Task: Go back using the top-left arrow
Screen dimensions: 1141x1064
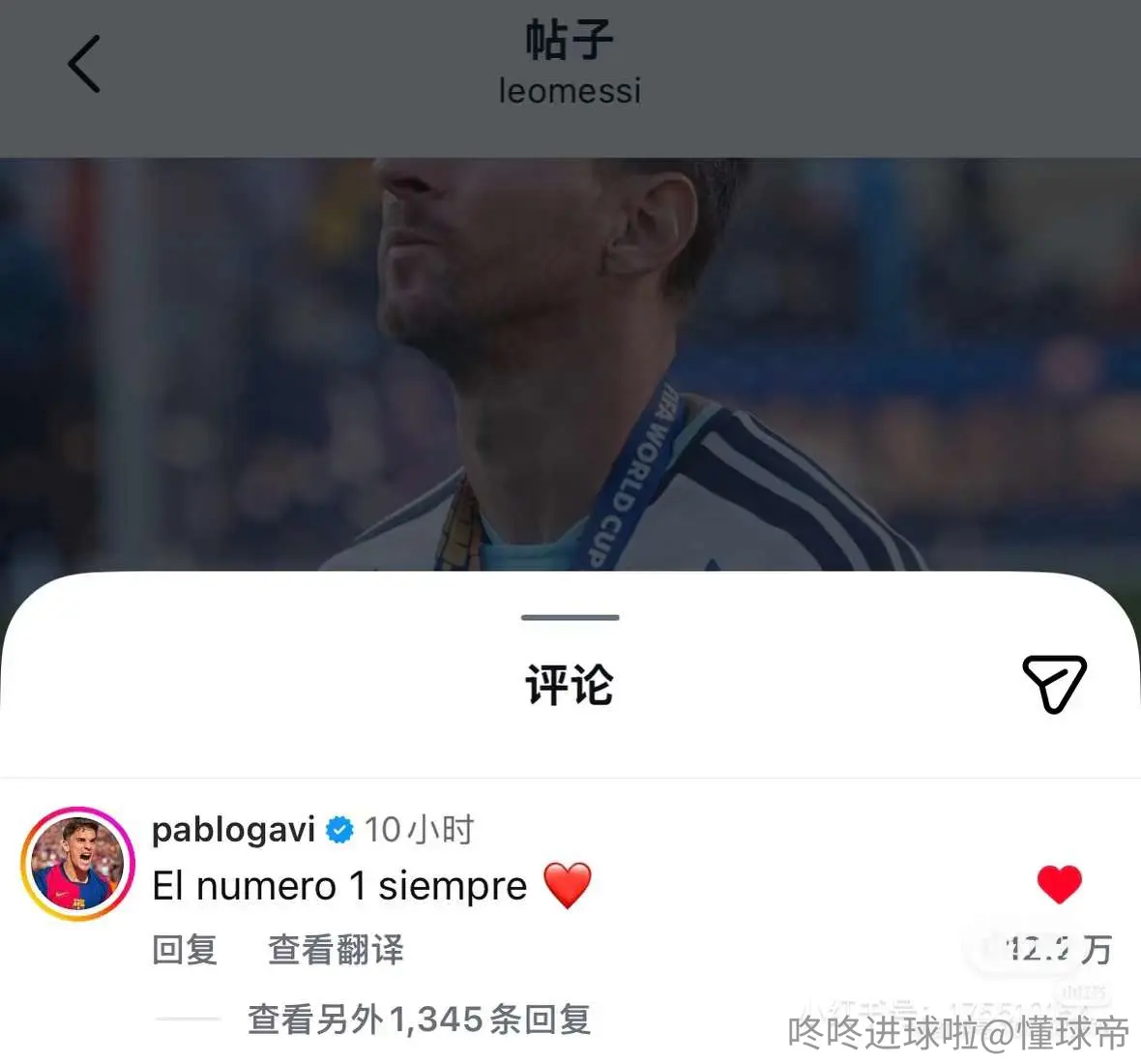Action: pyautogui.click(x=84, y=64)
